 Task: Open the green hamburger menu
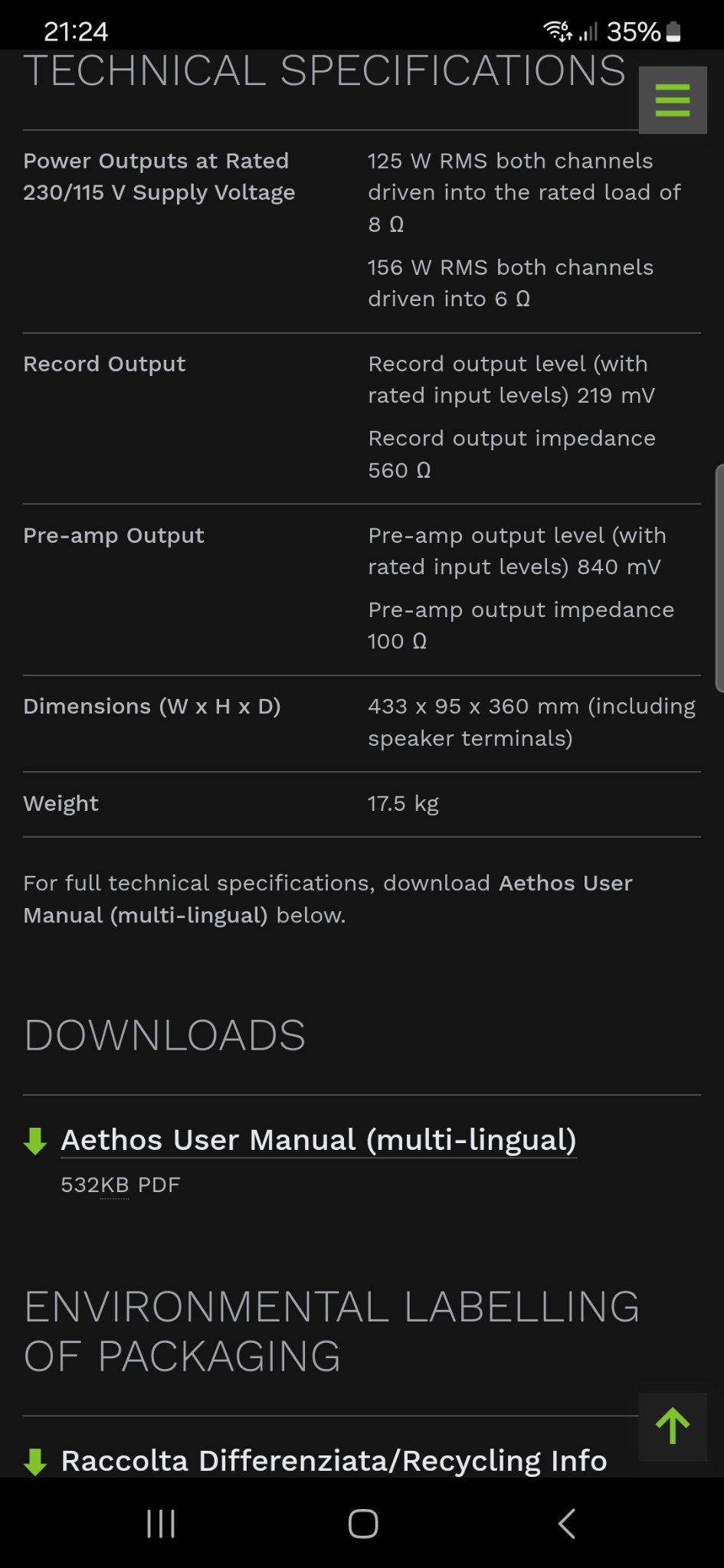673,100
